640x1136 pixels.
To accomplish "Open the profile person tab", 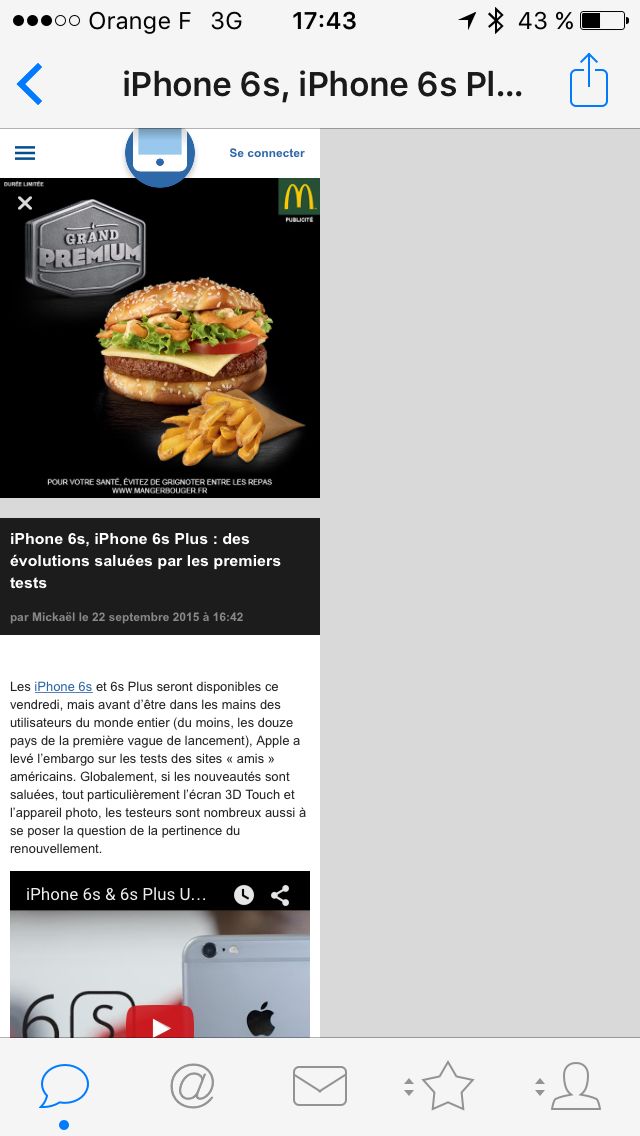I will (575, 1086).
